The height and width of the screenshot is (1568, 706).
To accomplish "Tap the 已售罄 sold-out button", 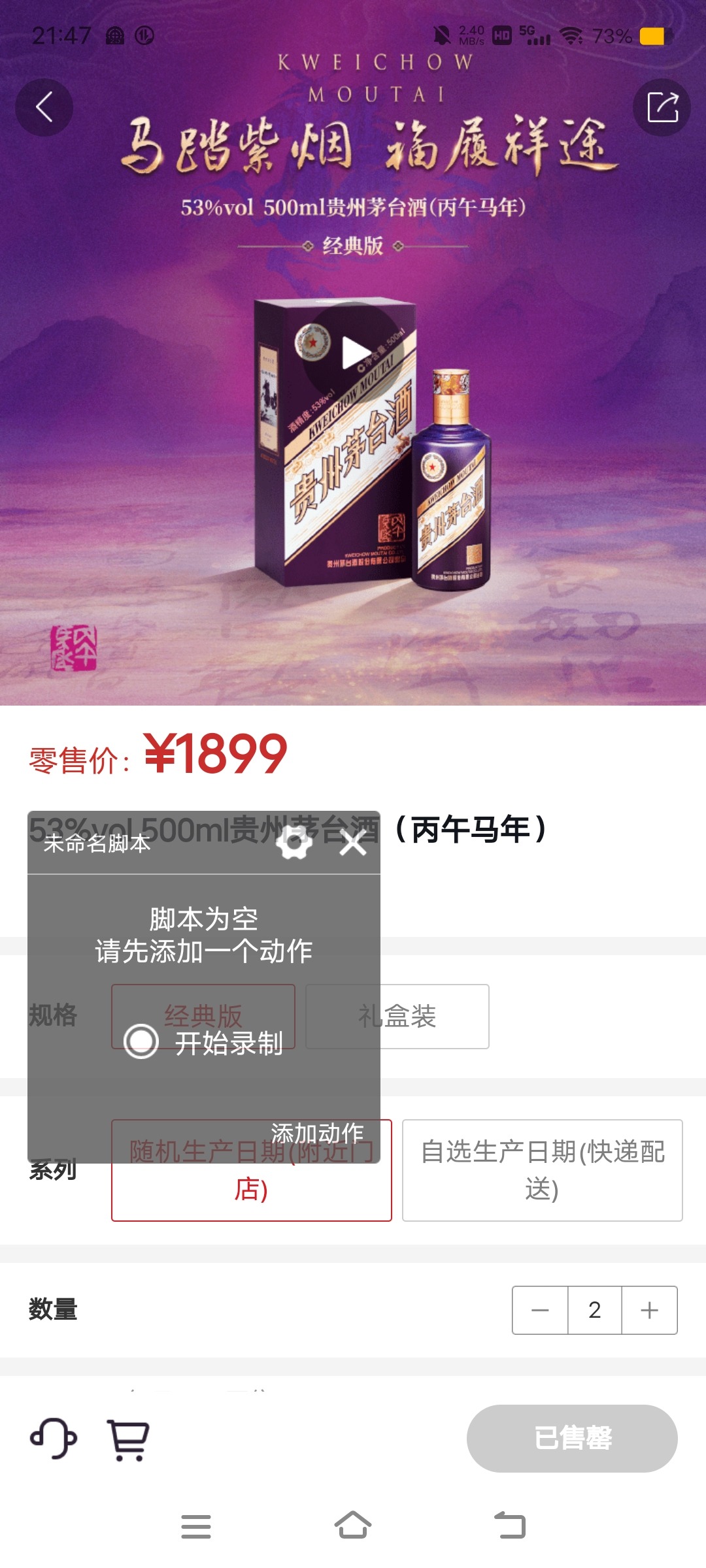I will [572, 1438].
